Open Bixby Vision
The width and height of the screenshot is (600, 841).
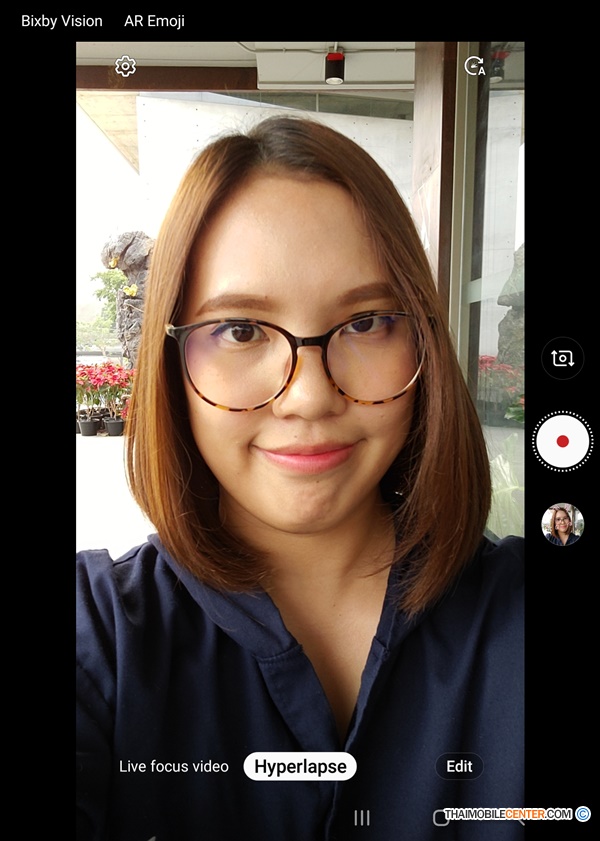point(61,21)
